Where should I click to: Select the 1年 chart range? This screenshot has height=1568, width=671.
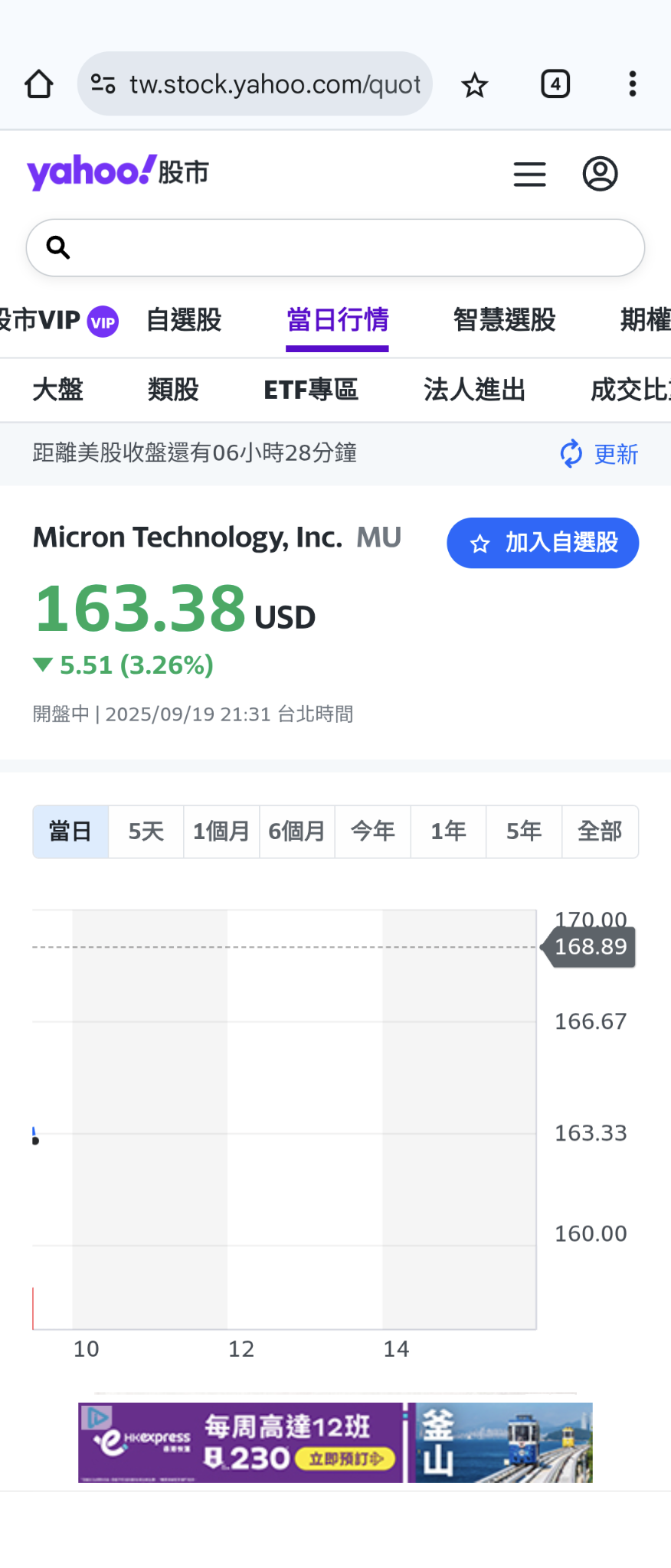coord(448,831)
